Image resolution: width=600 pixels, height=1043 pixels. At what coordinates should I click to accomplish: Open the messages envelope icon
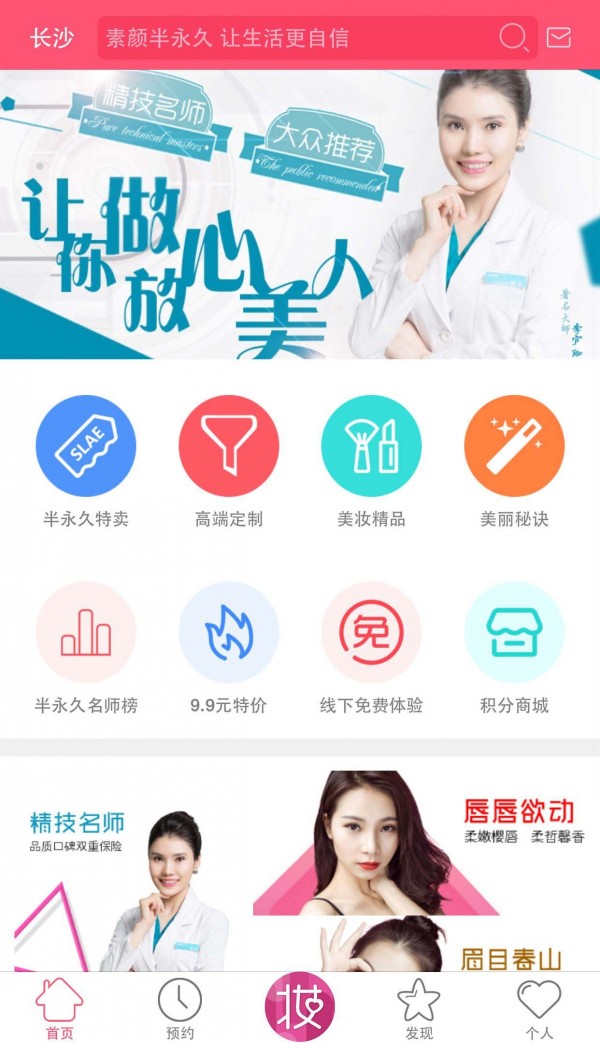click(559, 38)
